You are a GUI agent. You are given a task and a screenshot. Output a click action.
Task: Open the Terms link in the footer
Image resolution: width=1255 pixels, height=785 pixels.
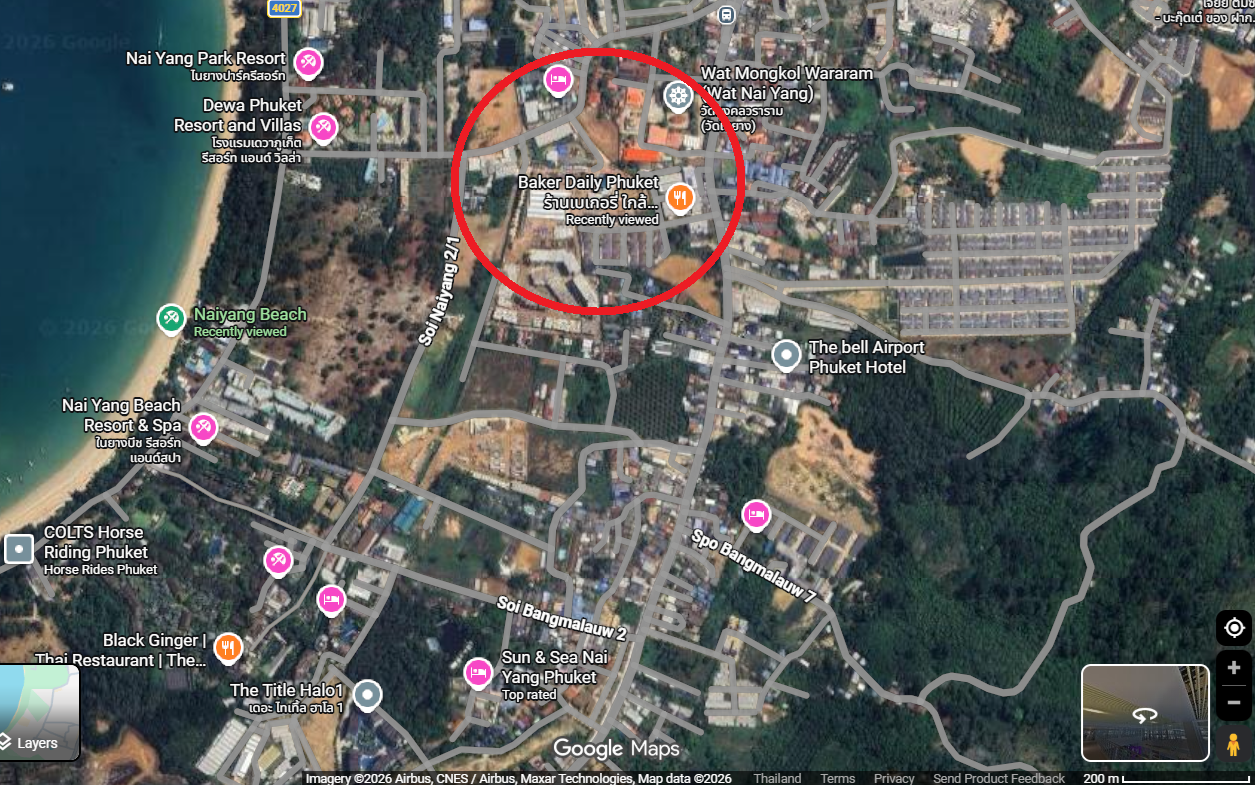pyautogui.click(x=837, y=778)
